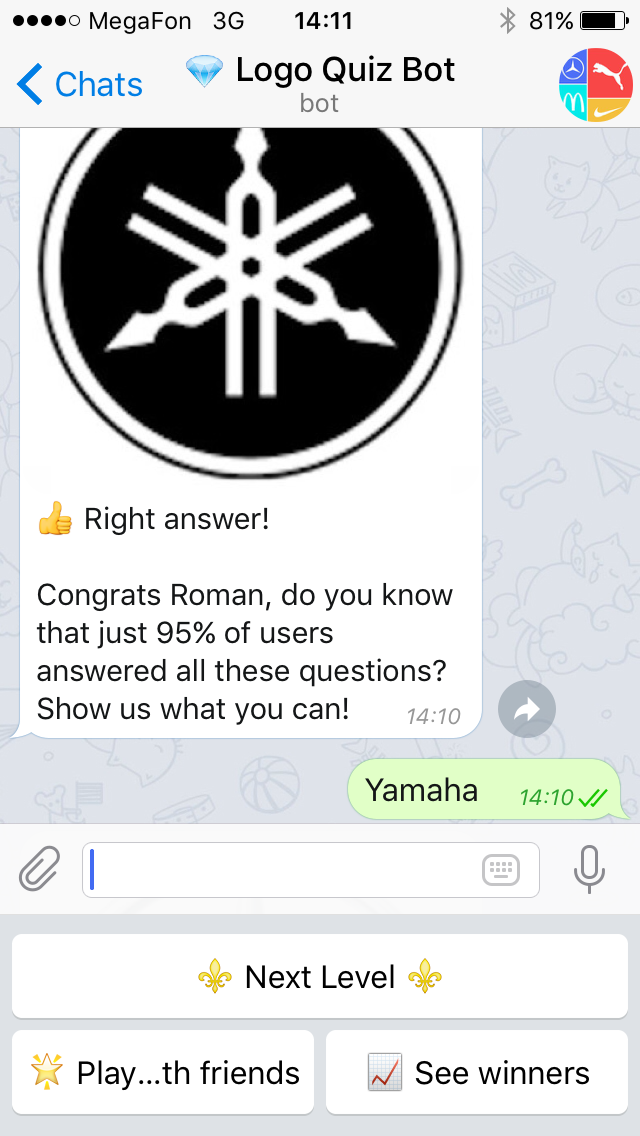The width and height of the screenshot is (640, 1136).
Task: Open Logo Quiz Bot title info
Action: tap(320, 82)
